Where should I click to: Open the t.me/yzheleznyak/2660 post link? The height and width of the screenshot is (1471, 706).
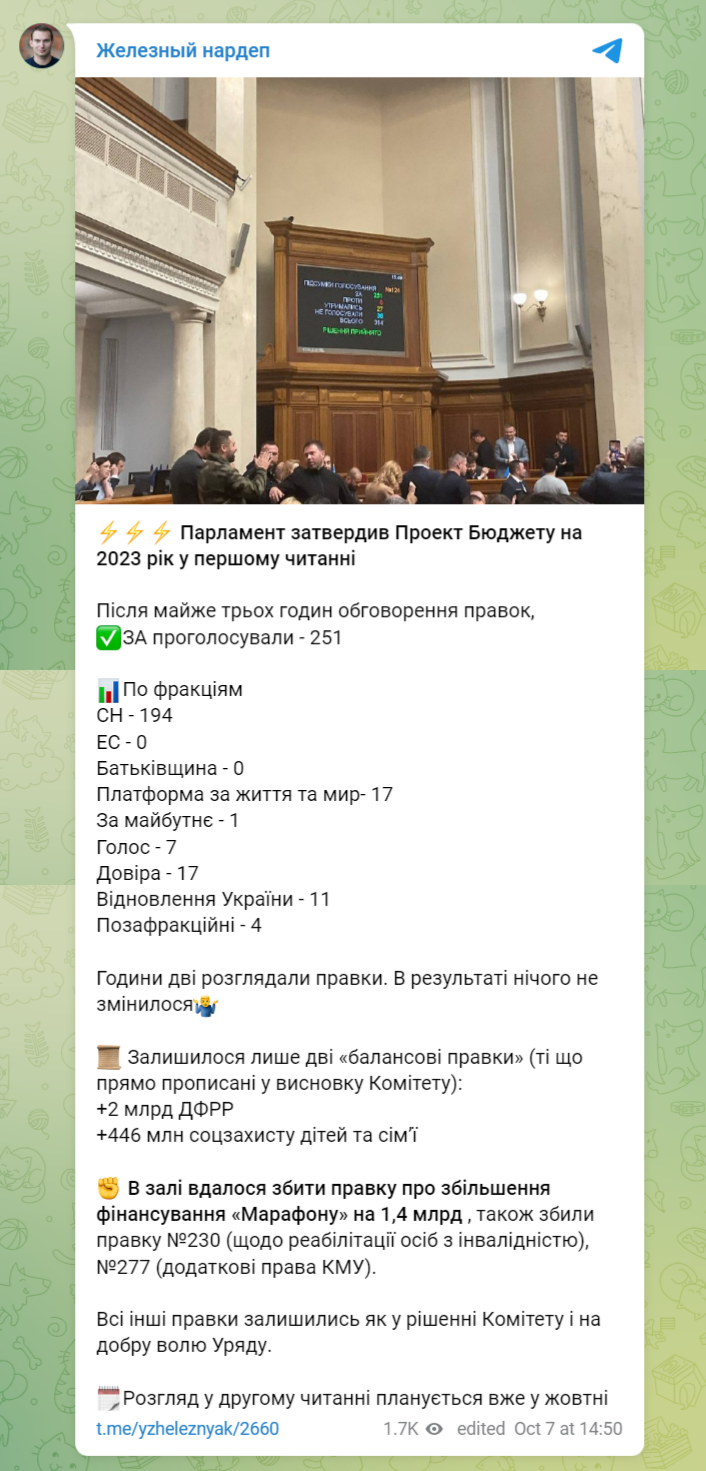[x=187, y=1429]
